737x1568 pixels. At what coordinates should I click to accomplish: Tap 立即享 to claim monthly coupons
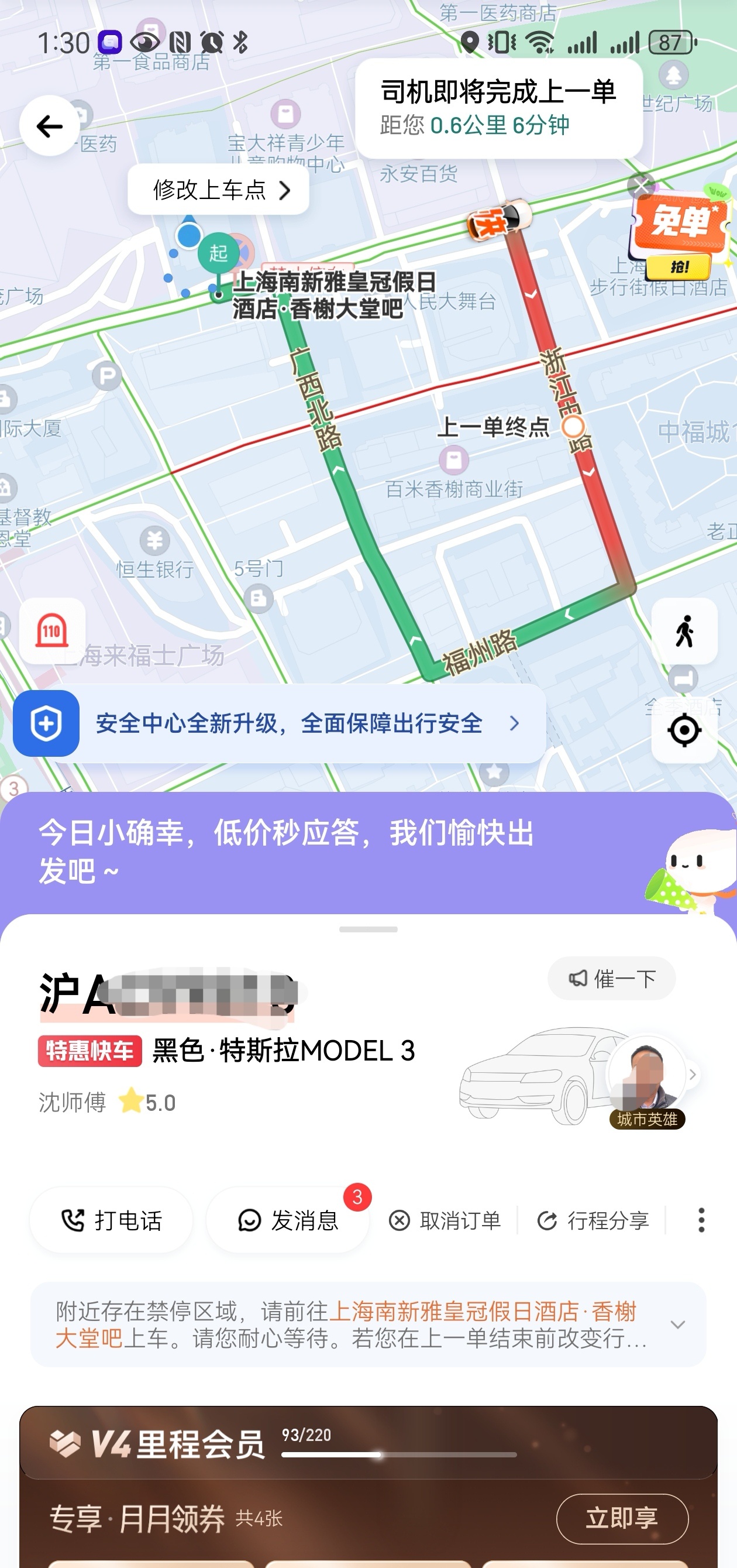[x=622, y=1519]
